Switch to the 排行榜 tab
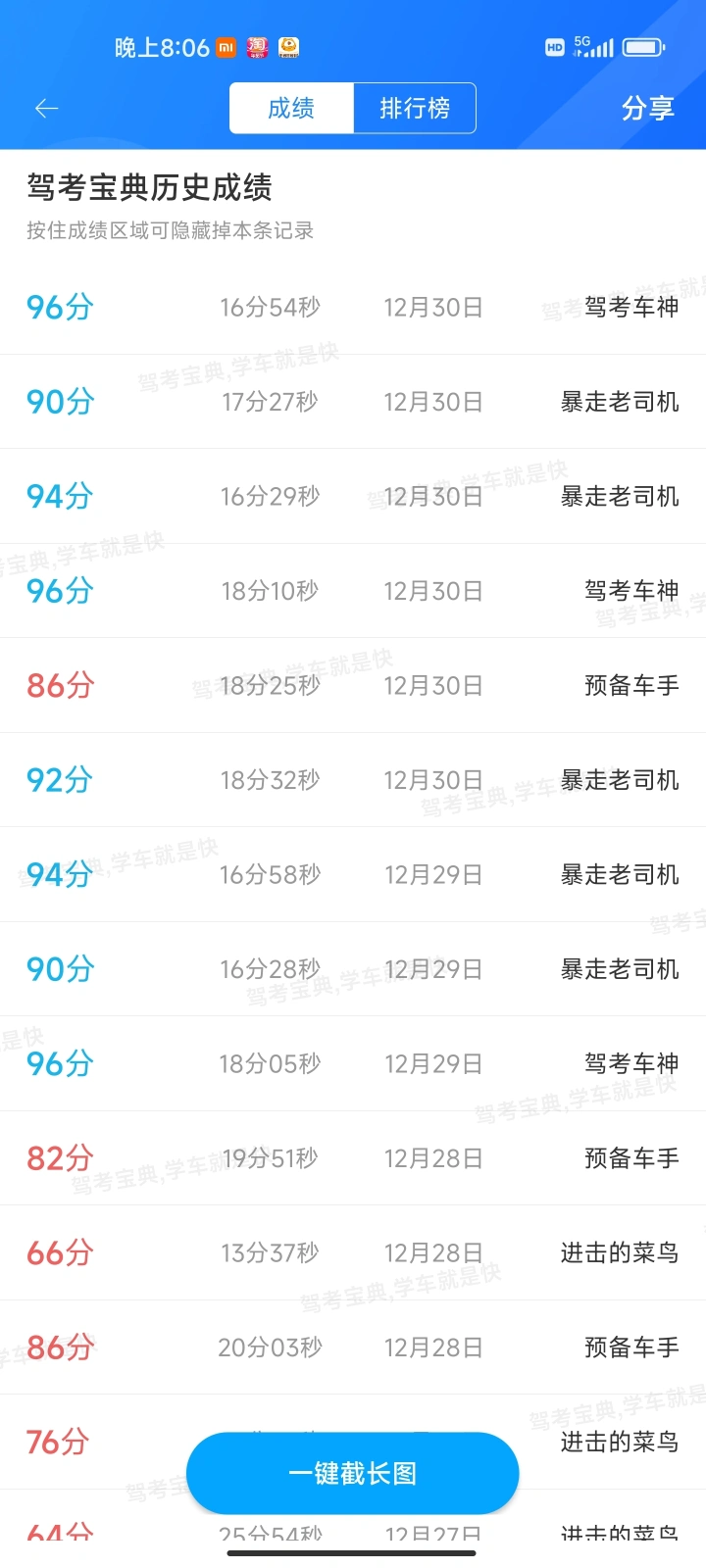The height and width of the screenshot is (1568, 706). 415,108
